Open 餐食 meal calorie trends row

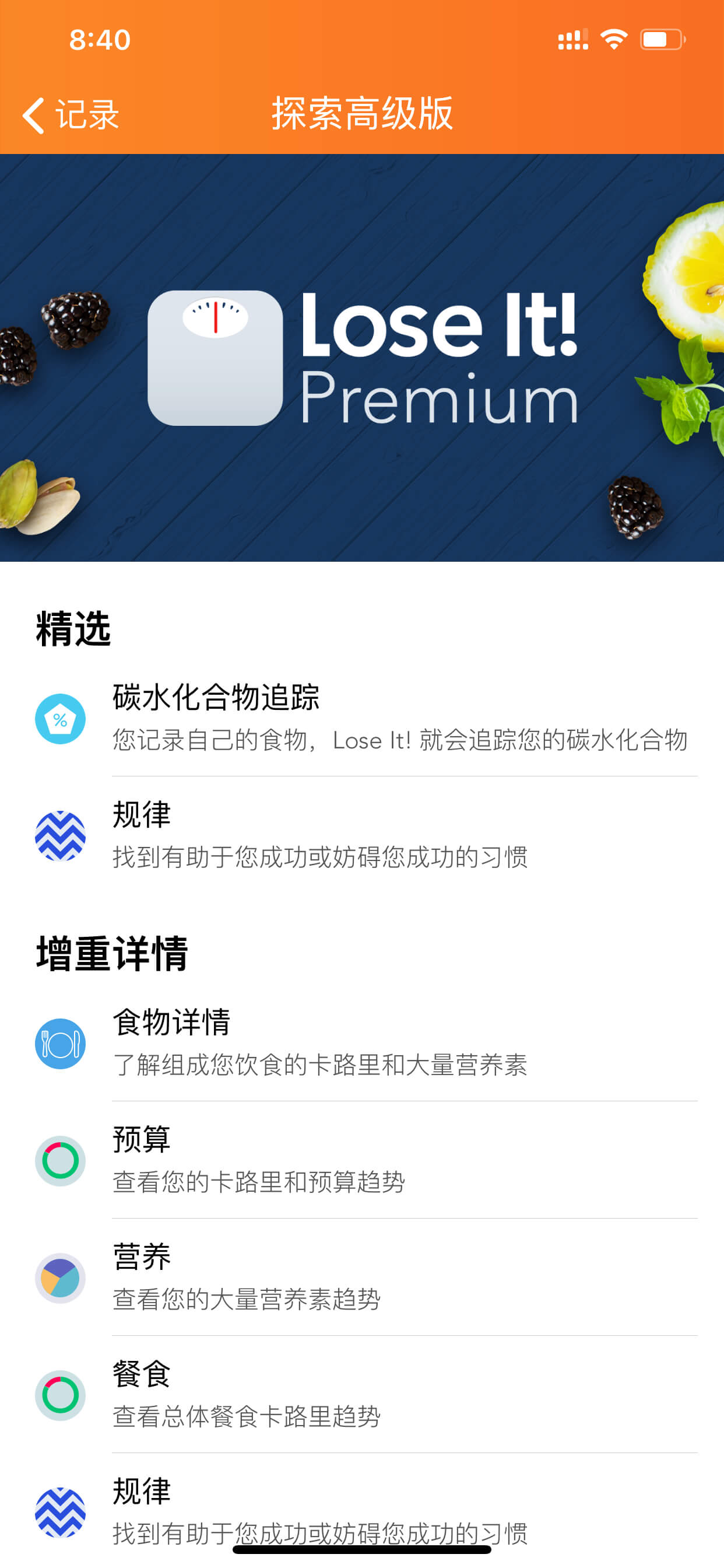coord(362,1395)
